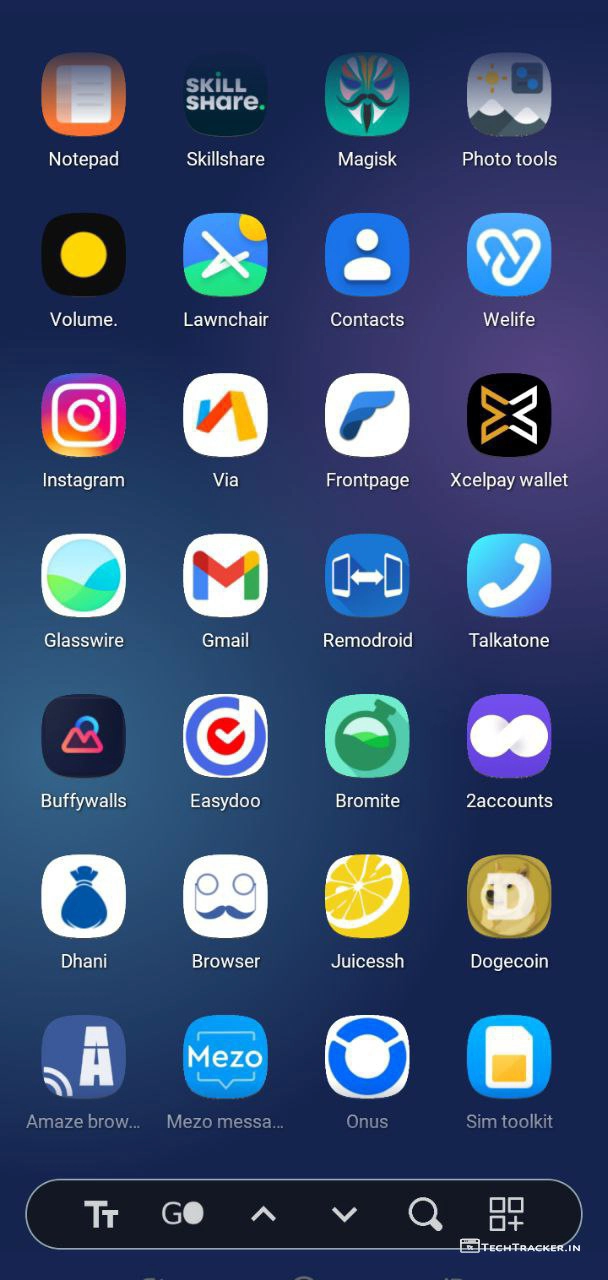This screenshot has height=1280, width=608.
Task: Launch Via browser
Action: [225, 416]
